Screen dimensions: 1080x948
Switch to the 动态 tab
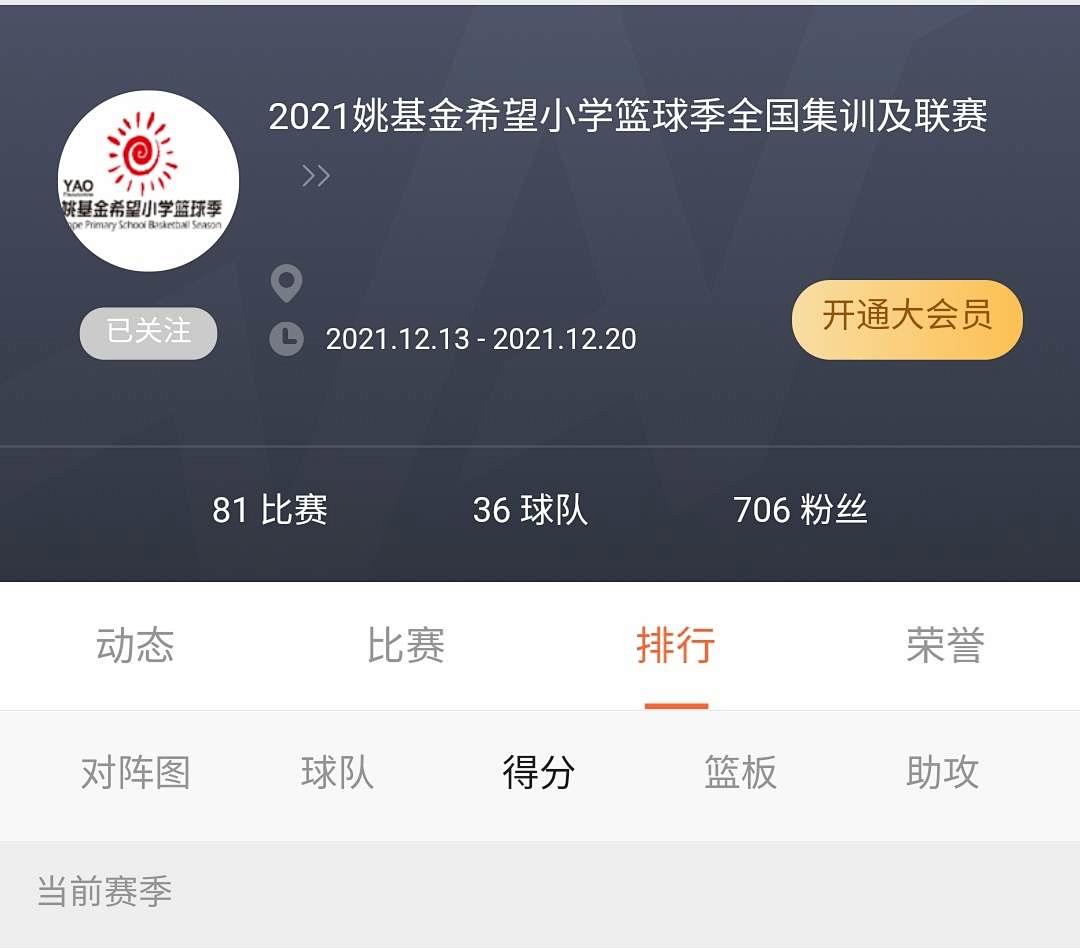[135, 645]
